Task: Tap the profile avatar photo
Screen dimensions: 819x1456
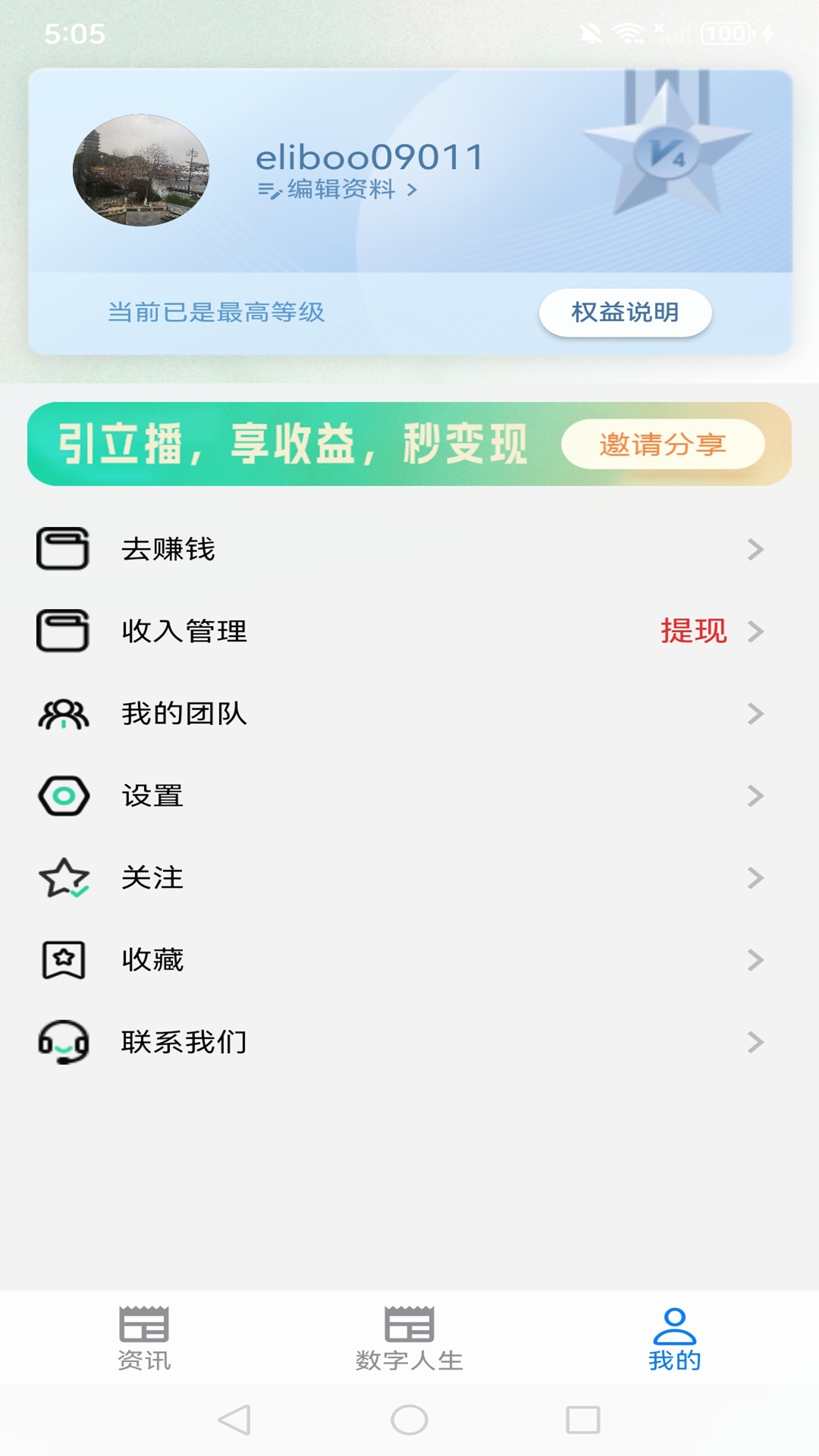Action: click(x=141, y=170)
